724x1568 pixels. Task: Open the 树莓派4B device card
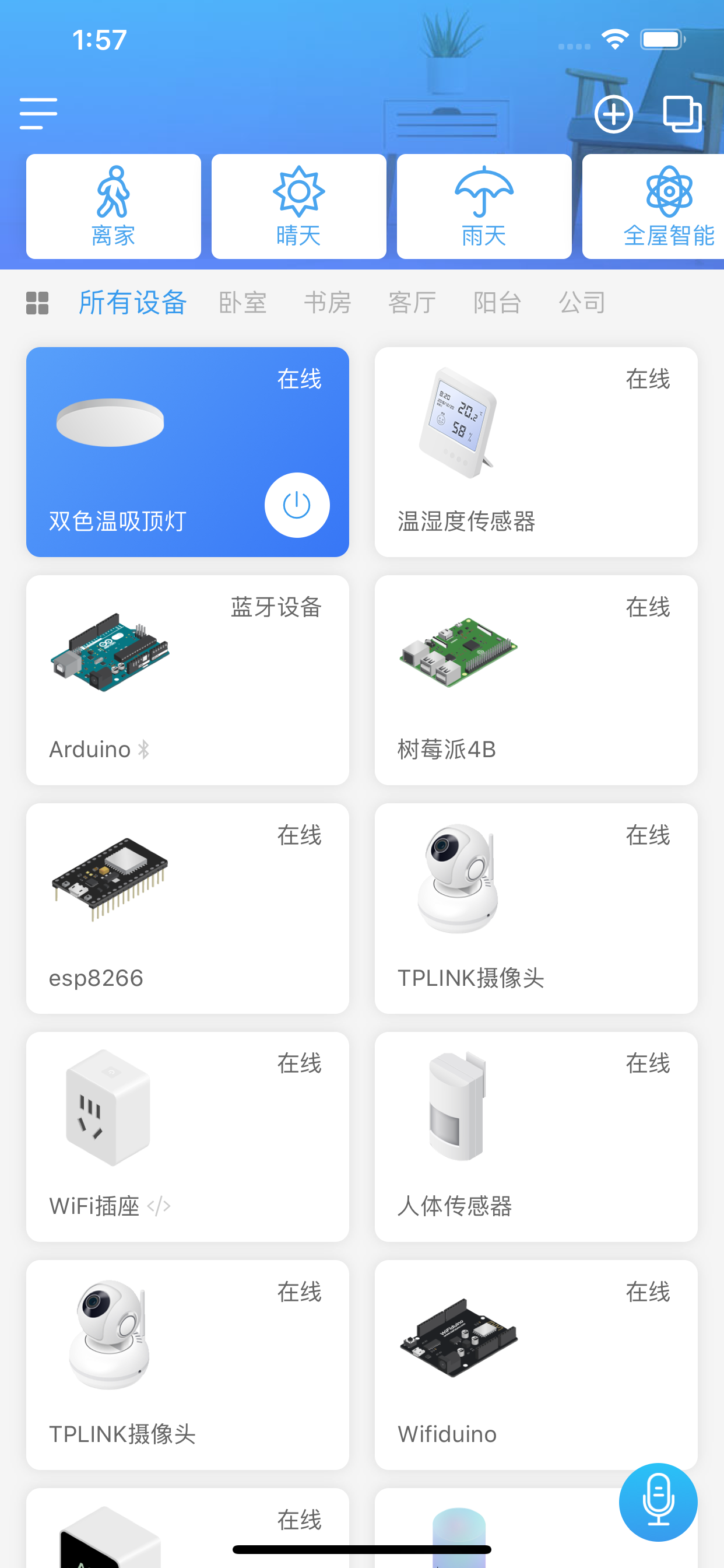[x=536, y=680]
